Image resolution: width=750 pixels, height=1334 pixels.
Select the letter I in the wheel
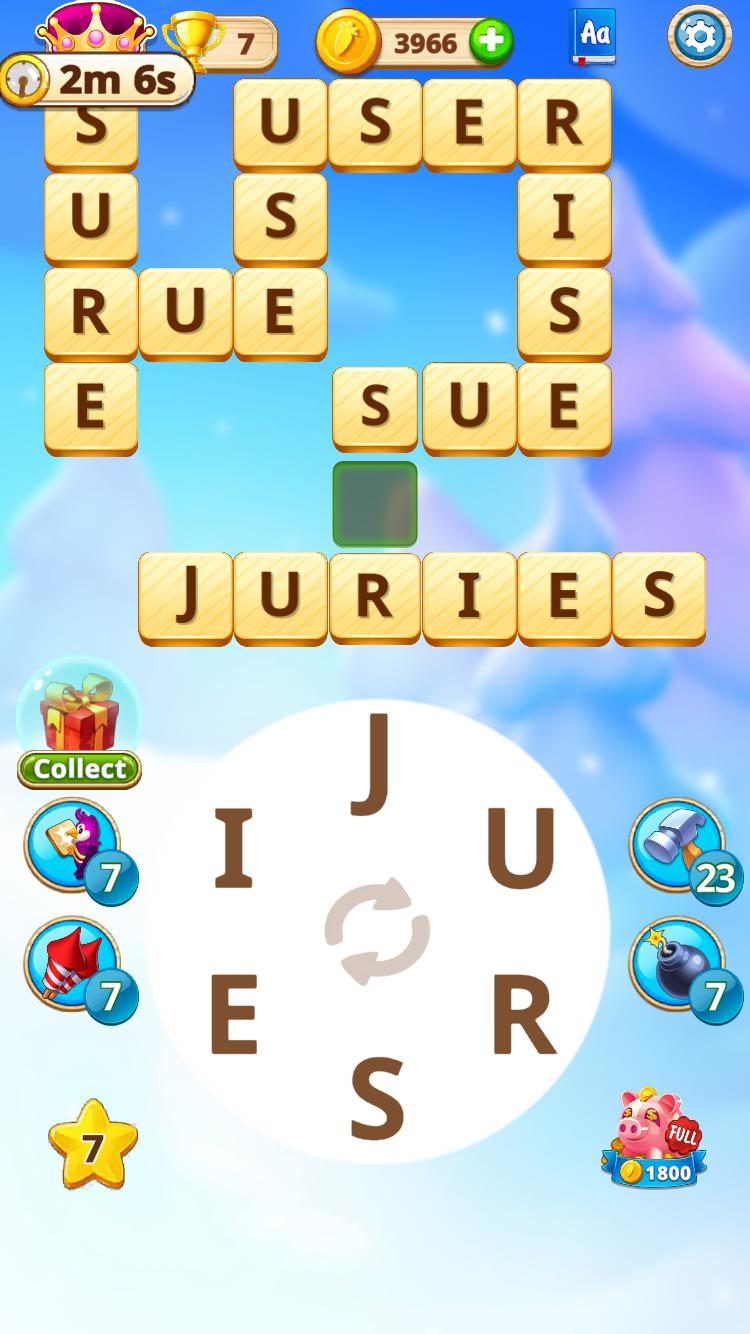click(x=233, y=849)
